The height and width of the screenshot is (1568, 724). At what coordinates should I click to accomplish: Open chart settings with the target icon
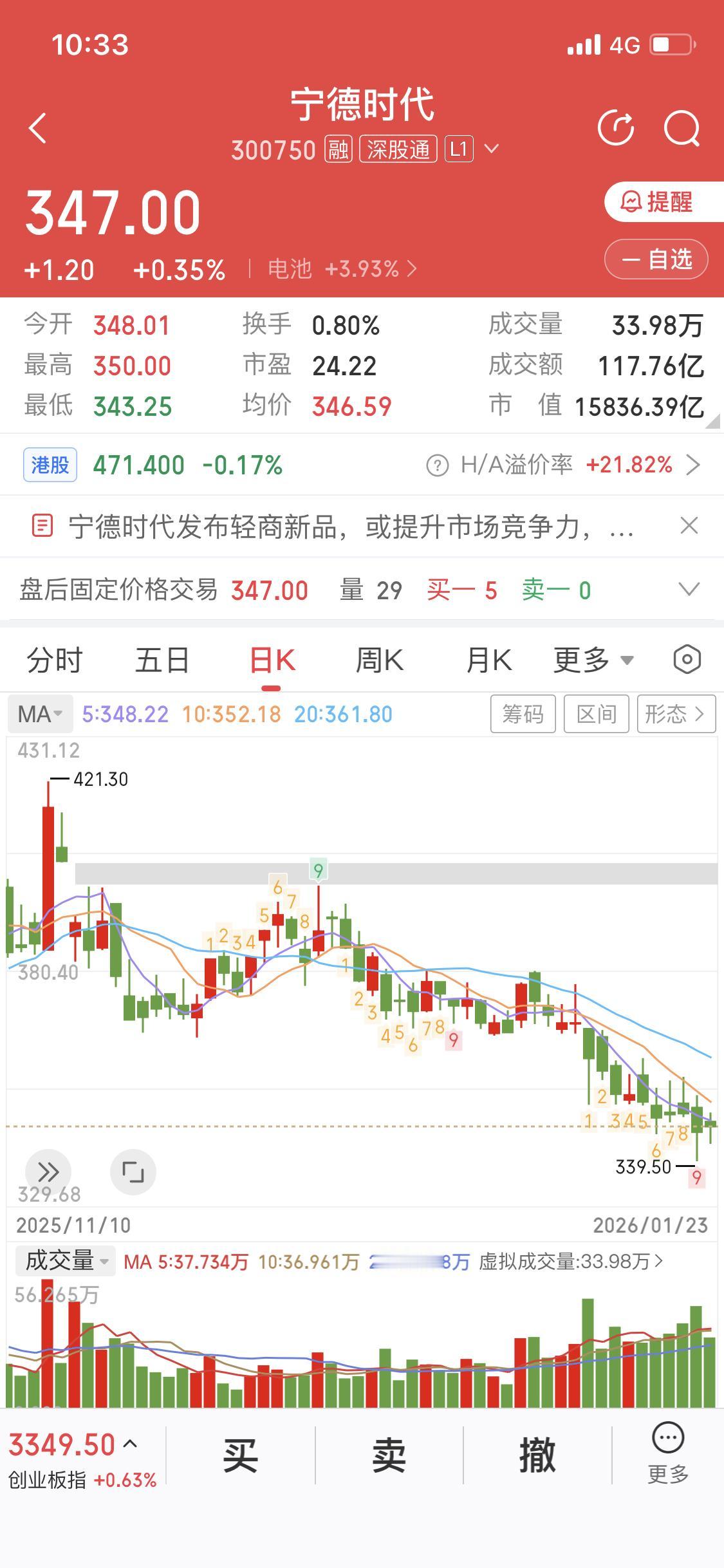pyautogui.click(x=684, y=658)
